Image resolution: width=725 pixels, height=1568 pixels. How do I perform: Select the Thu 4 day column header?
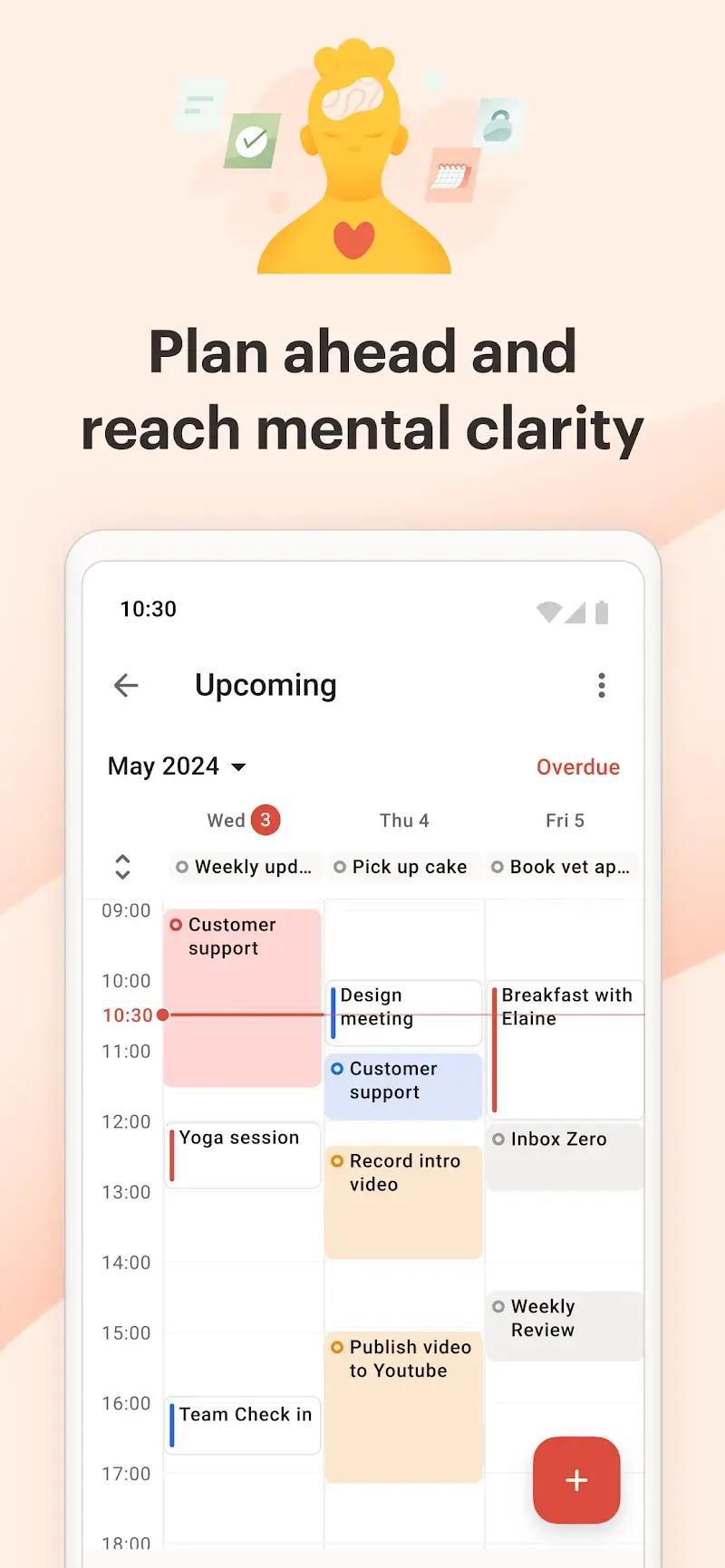click(403, 820)
